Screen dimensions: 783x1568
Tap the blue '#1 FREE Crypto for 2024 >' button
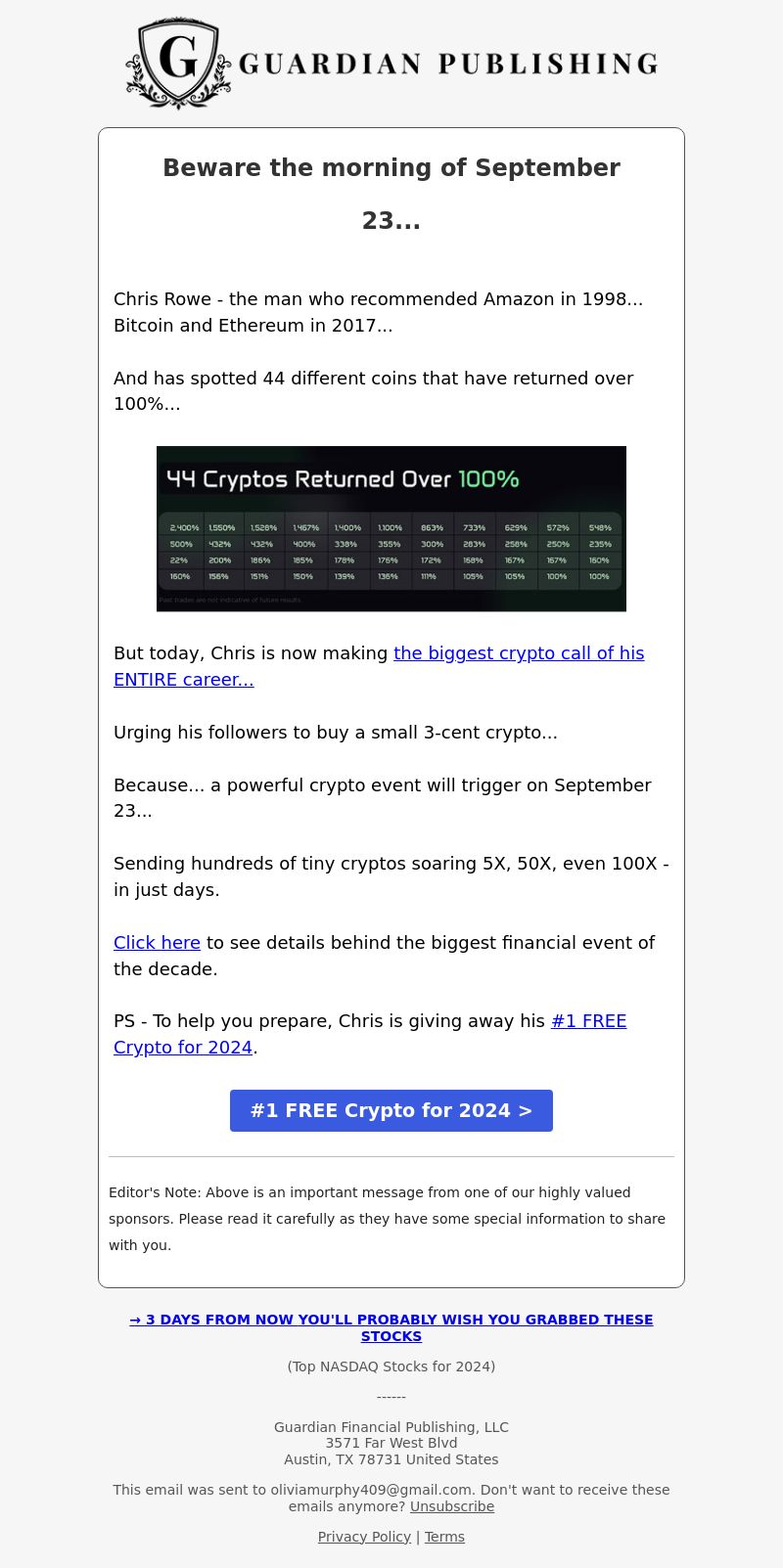[391, 1111]
